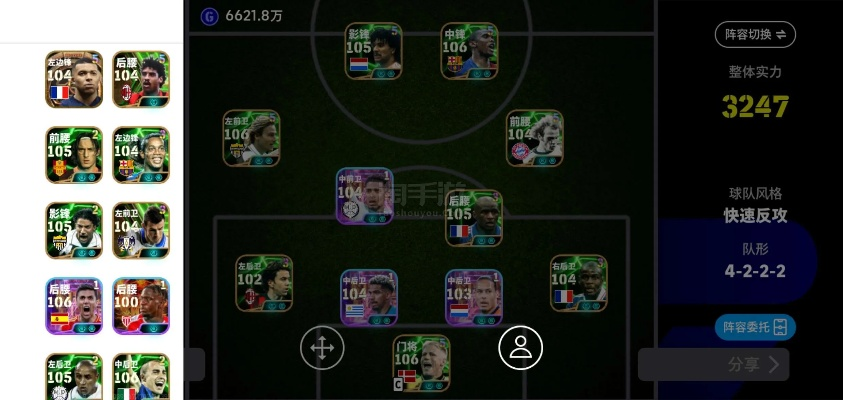Select the 中后卫 104 Uruguay defender card

click(x=369, y=298)
